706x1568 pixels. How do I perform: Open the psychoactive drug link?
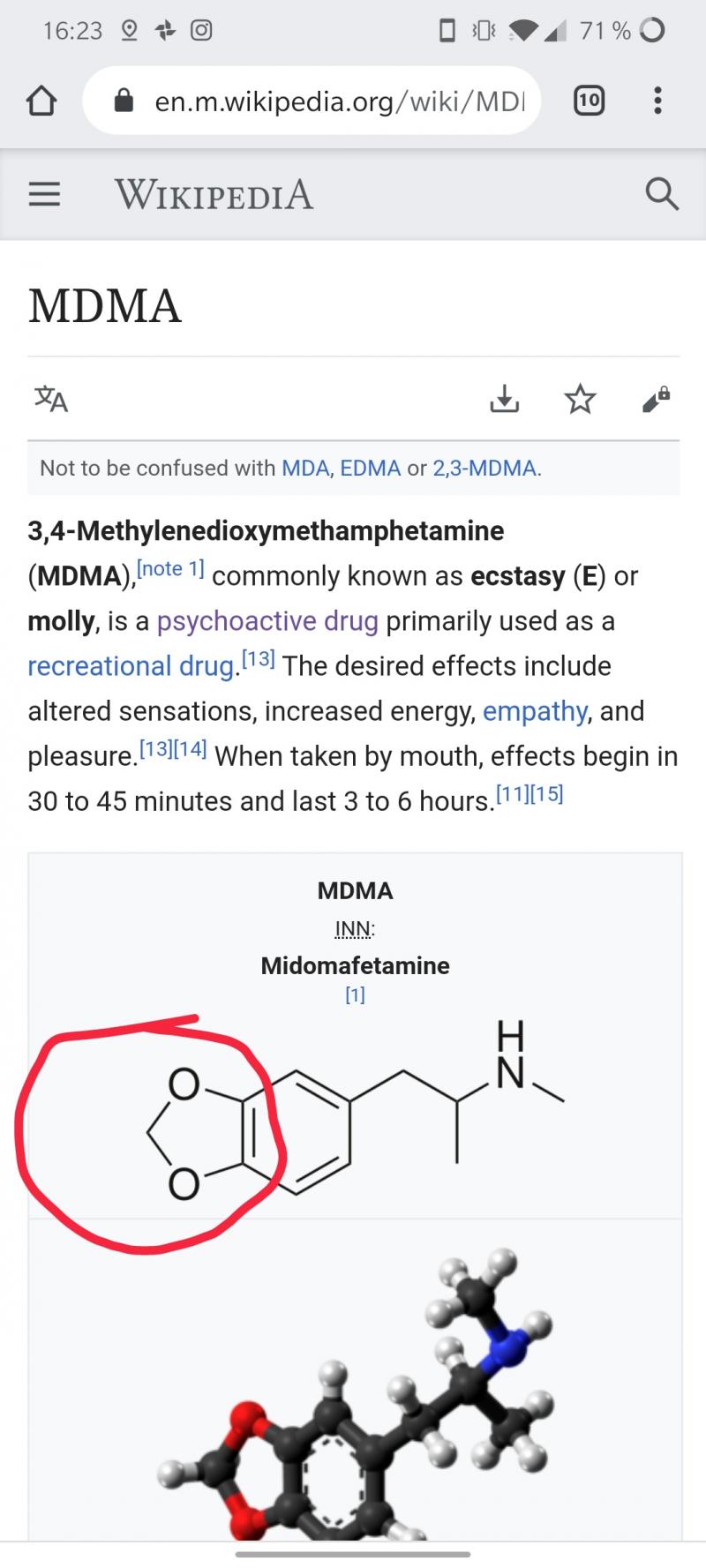[267, 621]
